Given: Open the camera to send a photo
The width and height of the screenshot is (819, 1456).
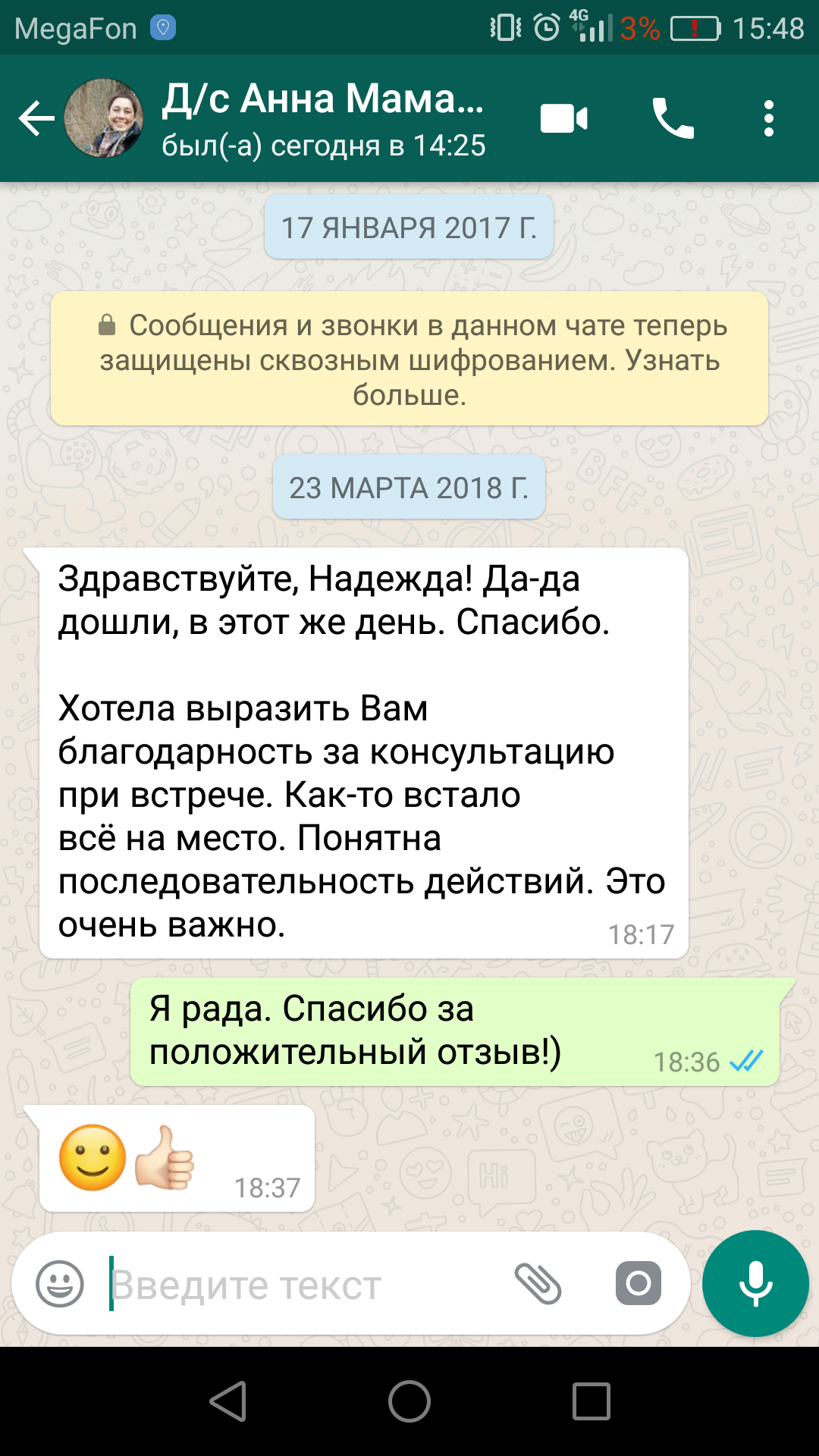Looking at the screenshot, I should pyautogui.click(x=638, y=1284).
